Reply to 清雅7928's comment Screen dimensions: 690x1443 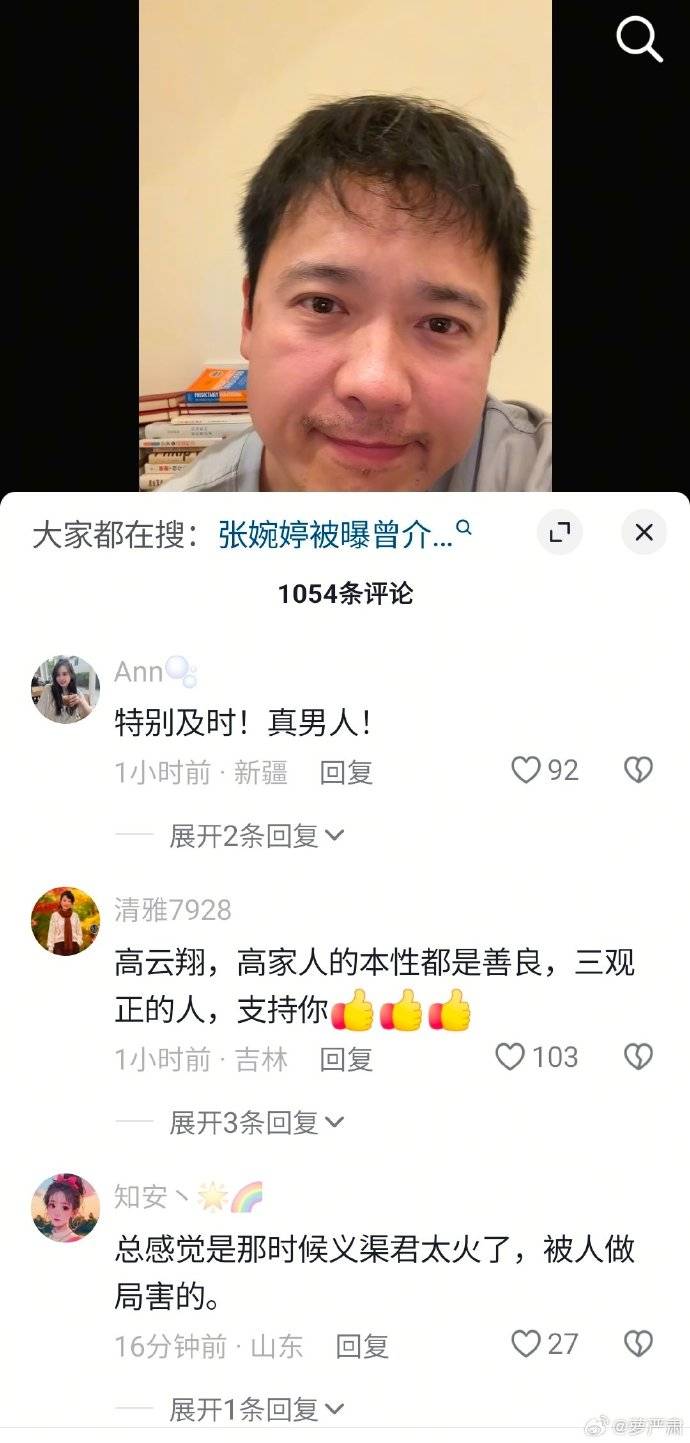point(346,1059)
